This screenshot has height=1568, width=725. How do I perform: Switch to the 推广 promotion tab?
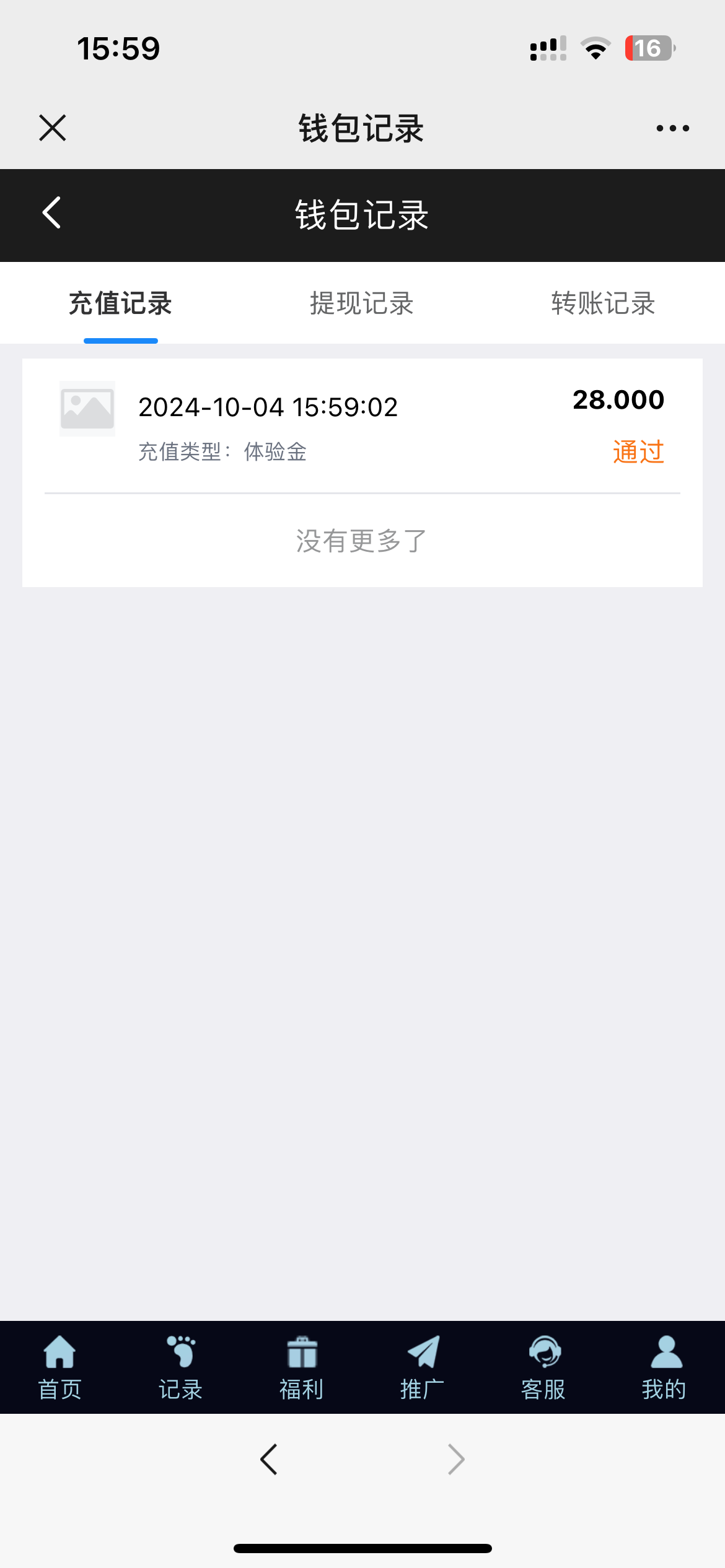[x=423, y=1367]
